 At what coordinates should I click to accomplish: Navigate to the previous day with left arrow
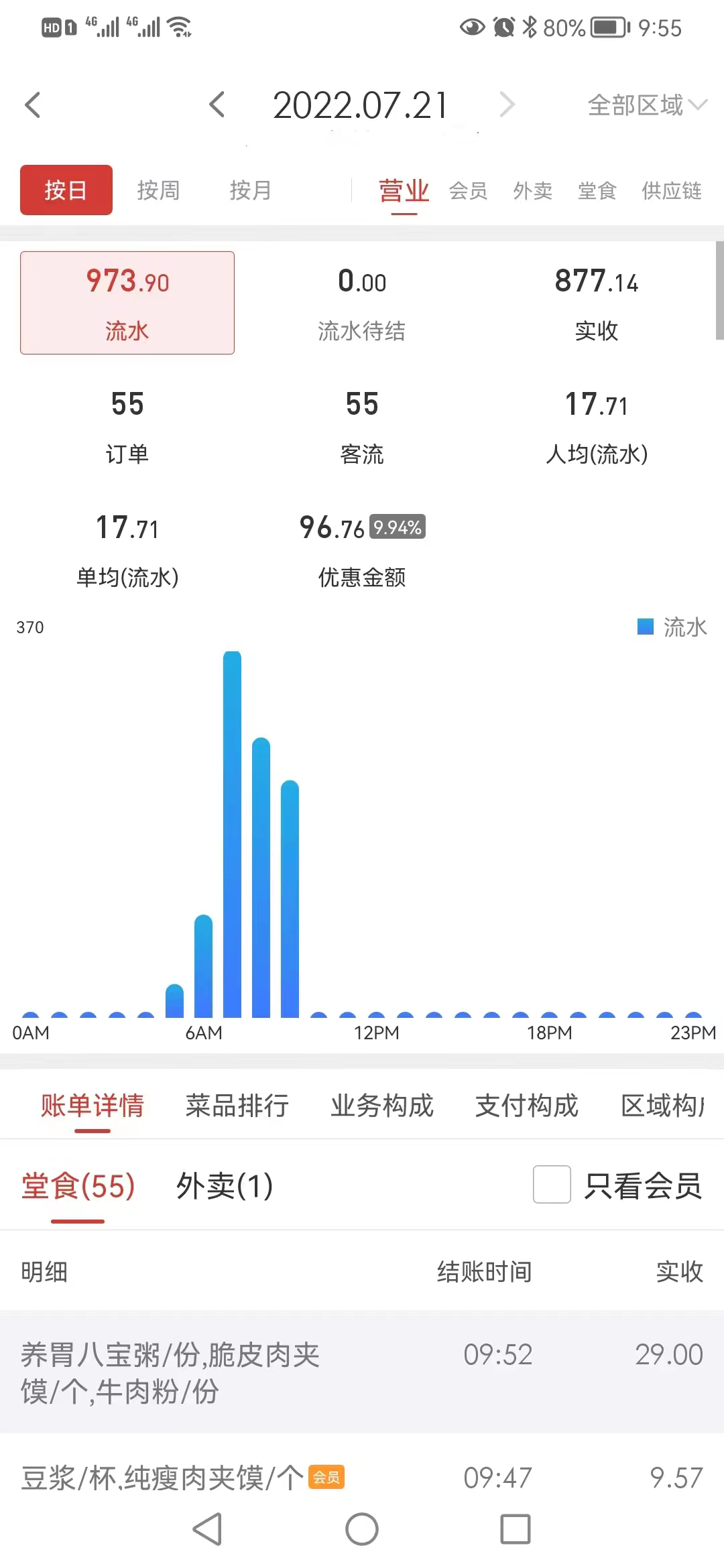pyautogui.click(x=216, y=105)
